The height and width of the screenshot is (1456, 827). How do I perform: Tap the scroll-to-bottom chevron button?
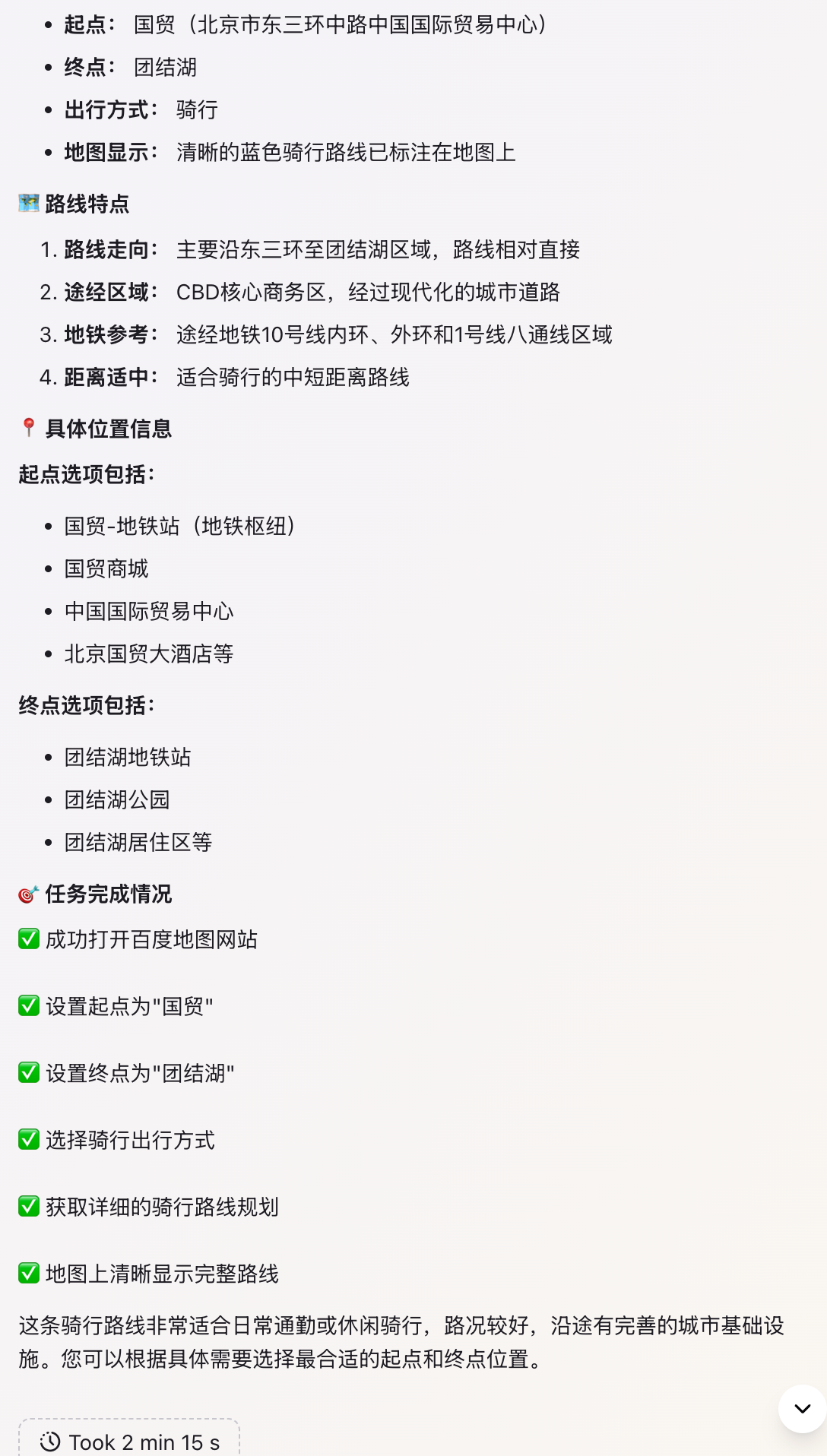coord(802,1408)
